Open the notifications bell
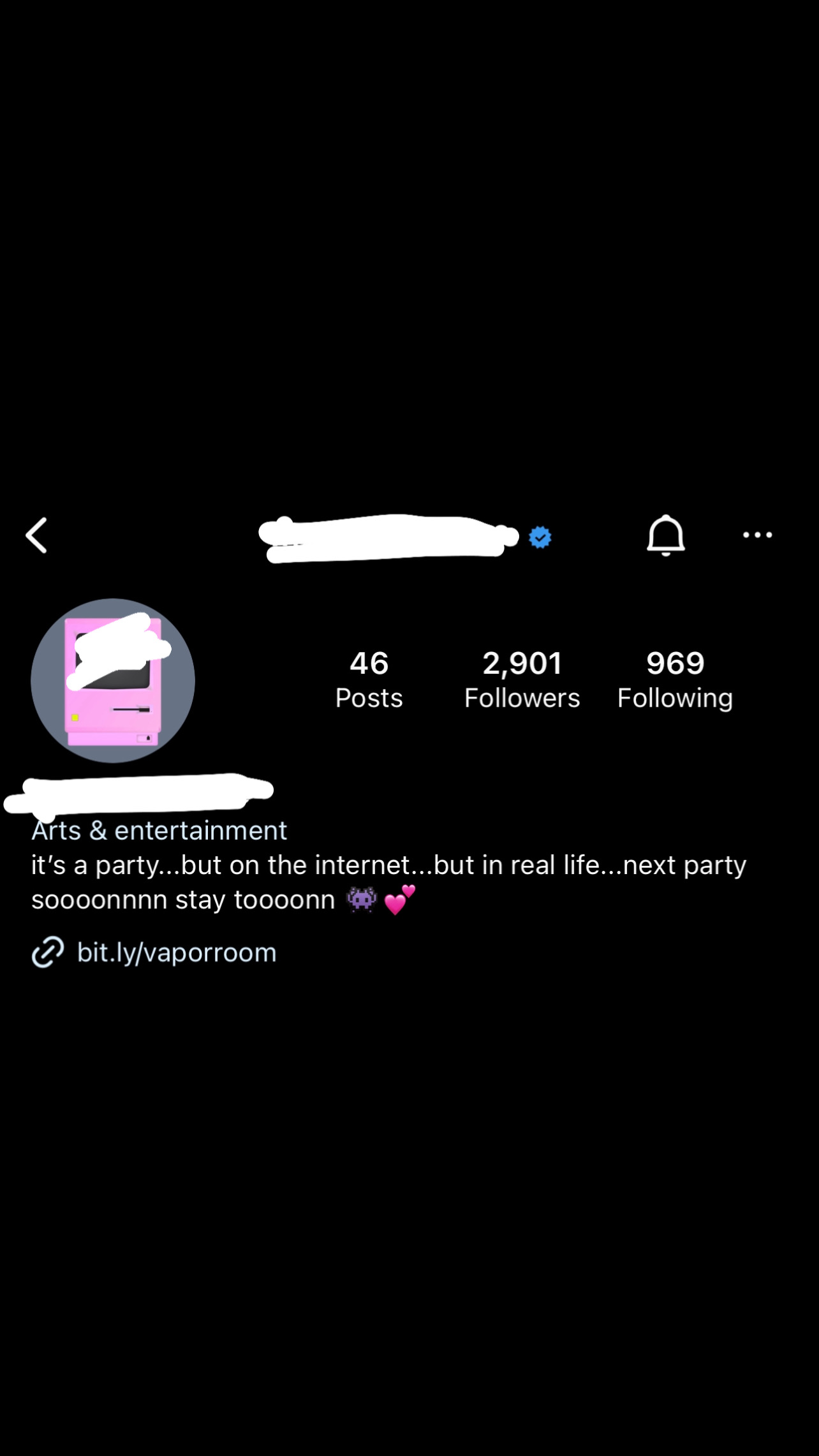The width and height of the screenshot is (819, 1456). [666, 535]
